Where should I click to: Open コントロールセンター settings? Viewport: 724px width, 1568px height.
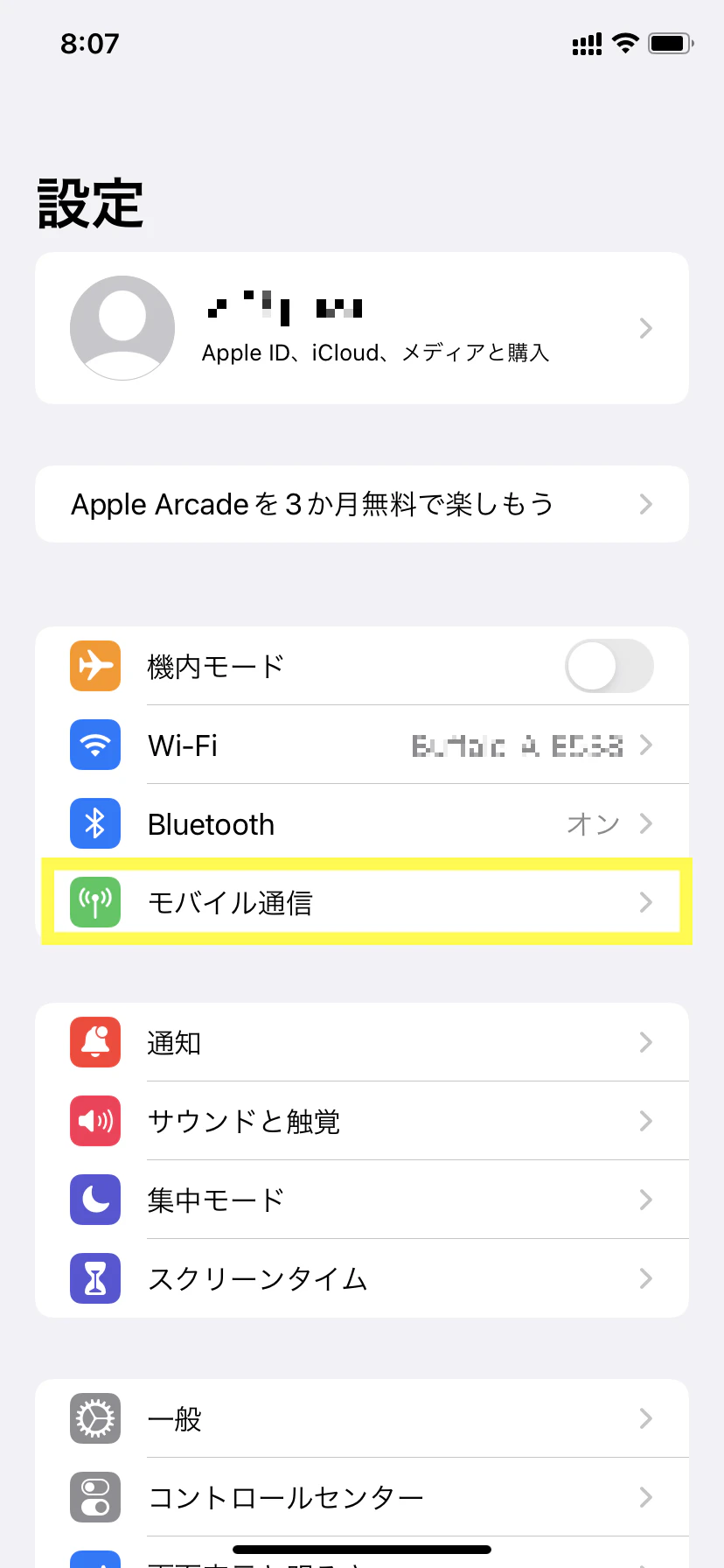[362, 1497]
